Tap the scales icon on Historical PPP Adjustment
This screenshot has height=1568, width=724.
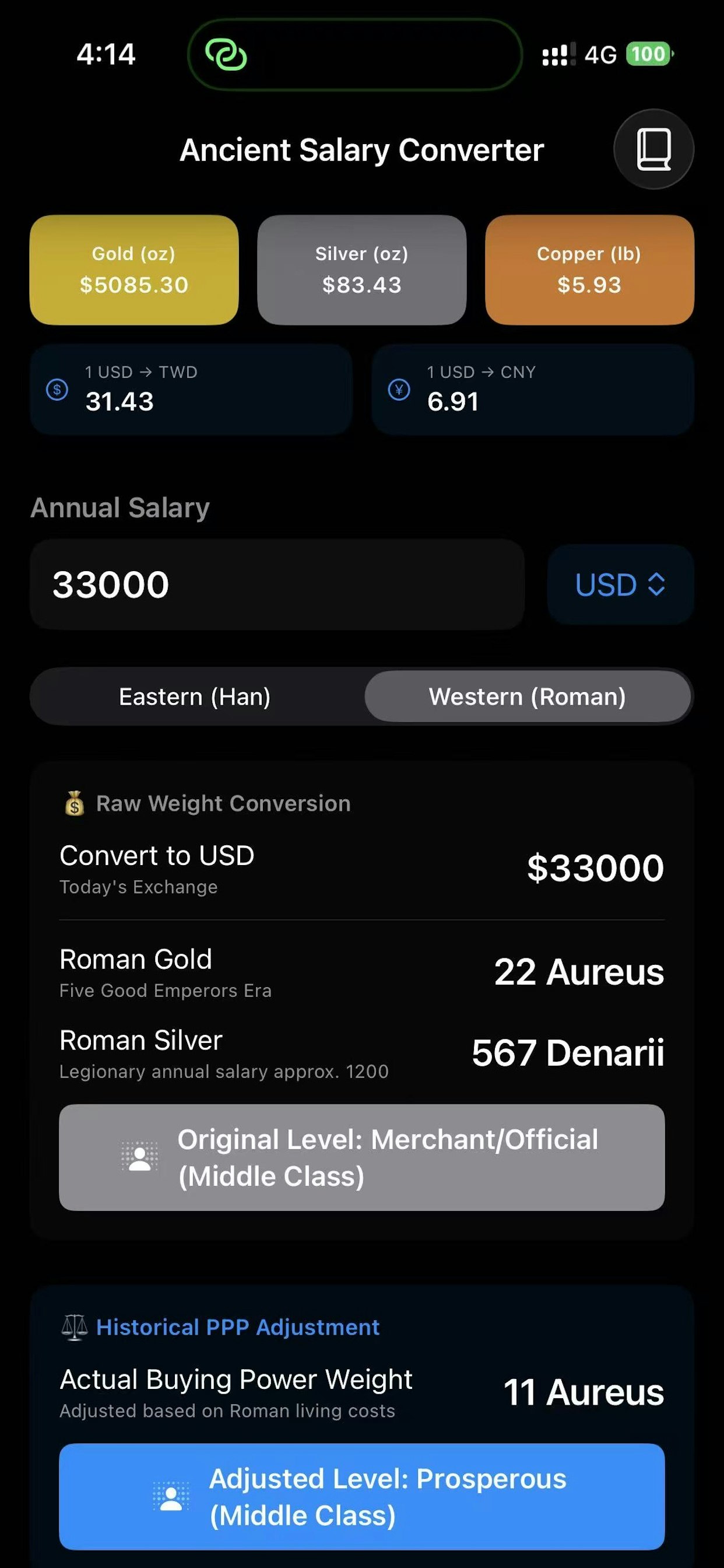pos(74,1327)
